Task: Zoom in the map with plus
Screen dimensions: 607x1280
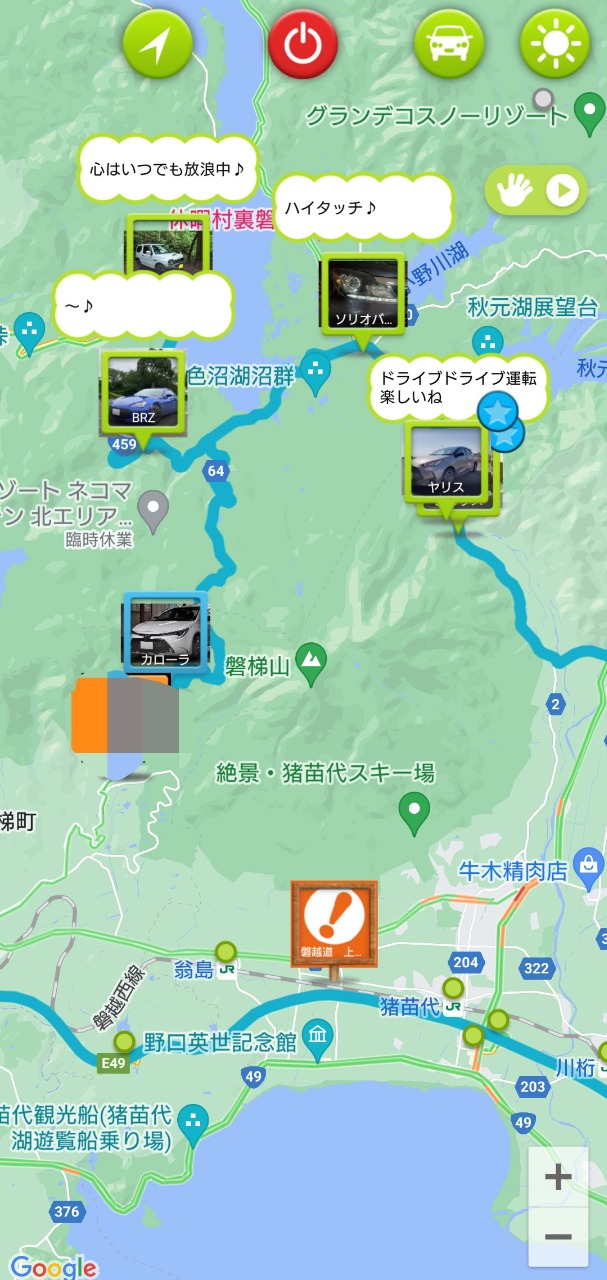Action: click(x=558, y=1177)
